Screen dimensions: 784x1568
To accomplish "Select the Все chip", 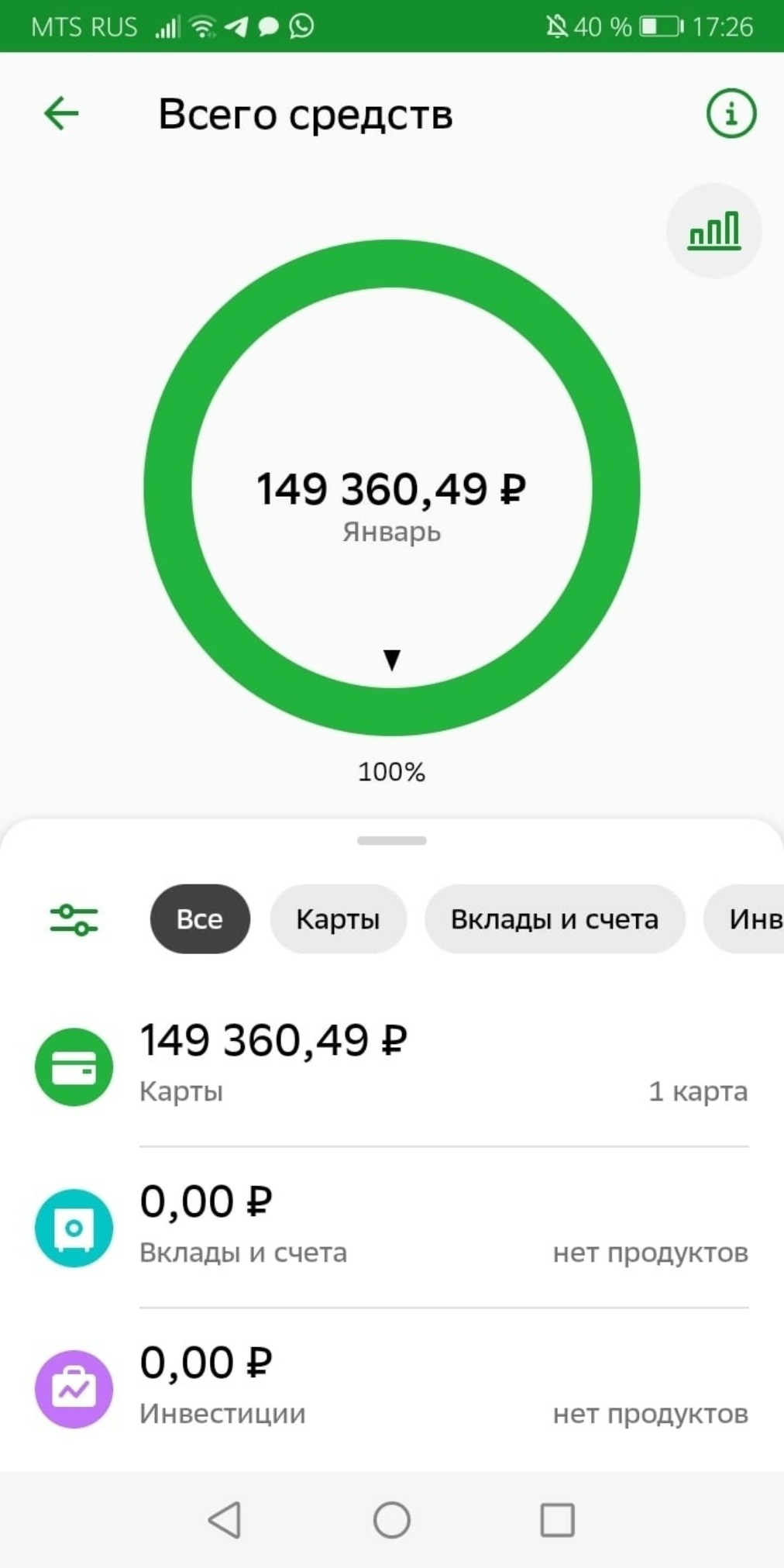I will [200, 919].
